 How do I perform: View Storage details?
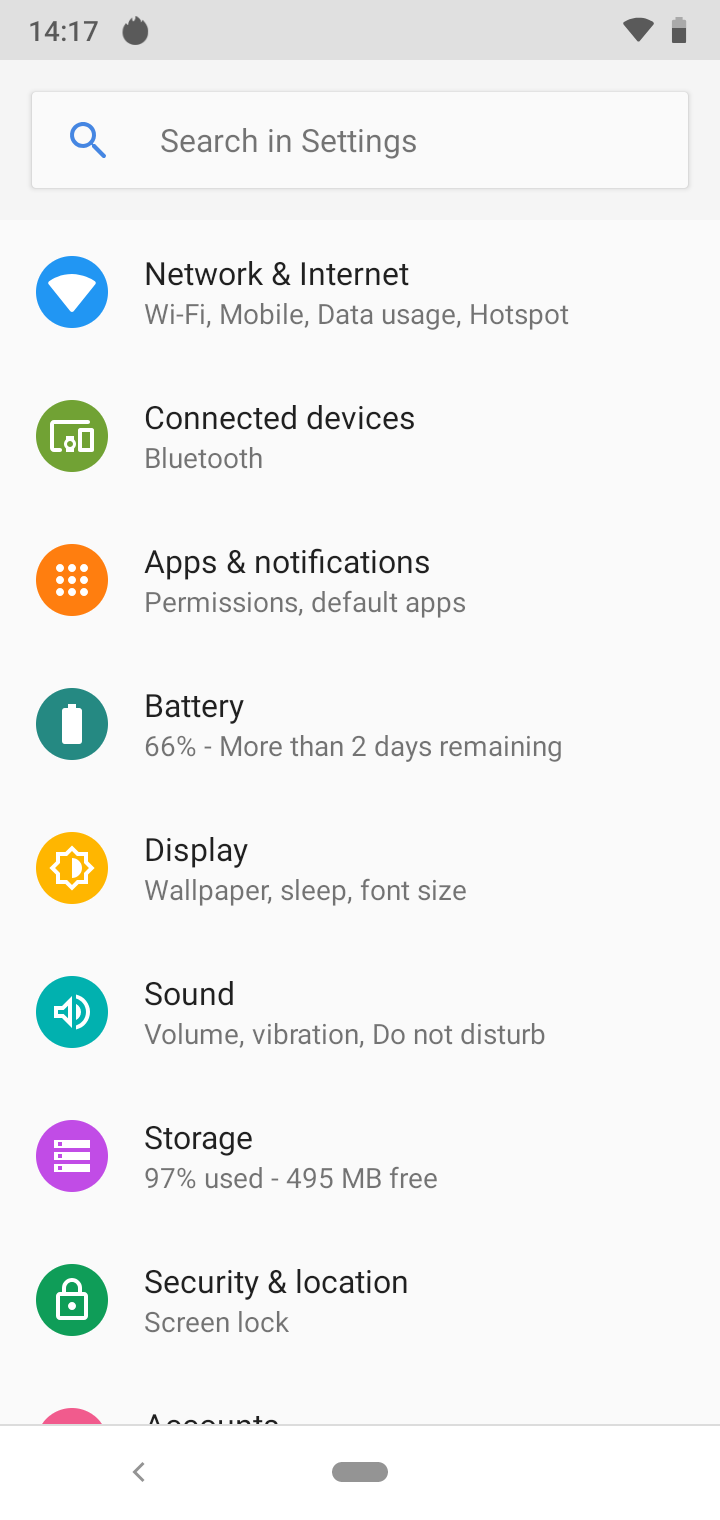(x=360, y=1156)
